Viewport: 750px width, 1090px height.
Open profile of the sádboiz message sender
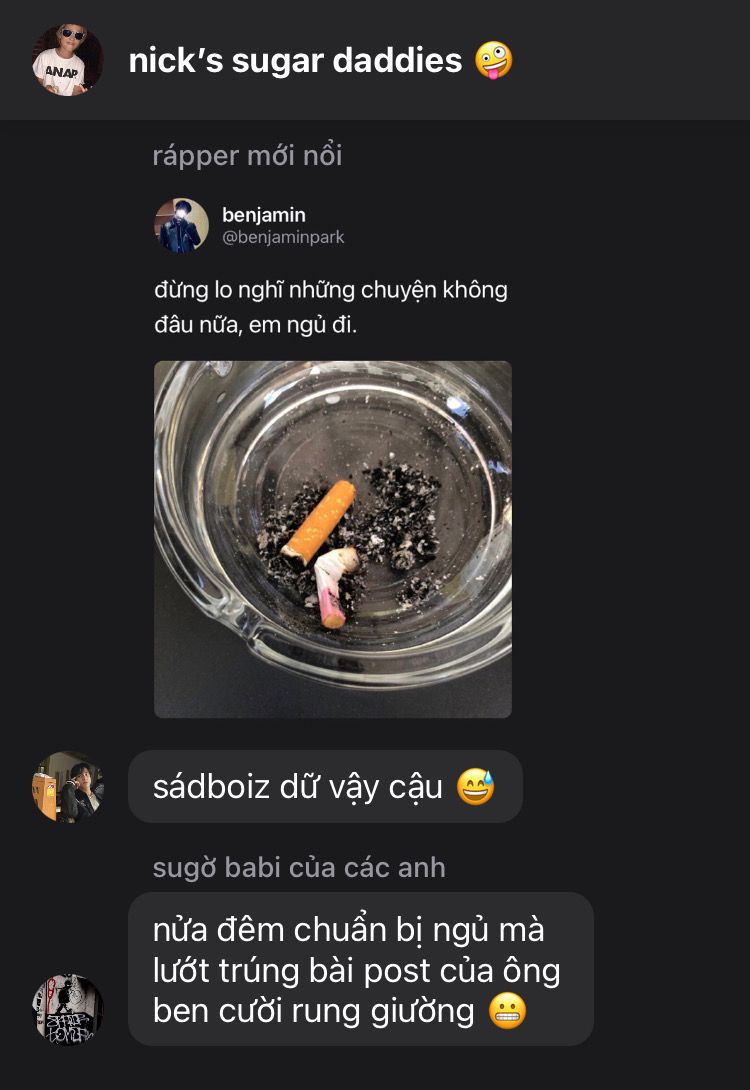click(x=68, y=787)
